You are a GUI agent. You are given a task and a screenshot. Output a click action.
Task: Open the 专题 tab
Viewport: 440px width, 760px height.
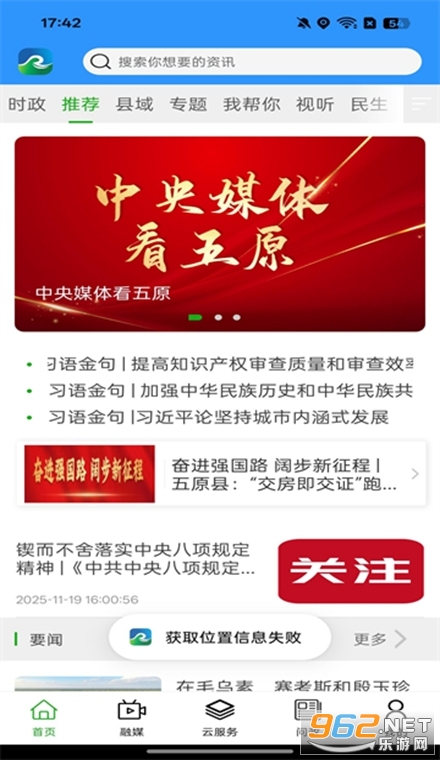click(188, 104)
